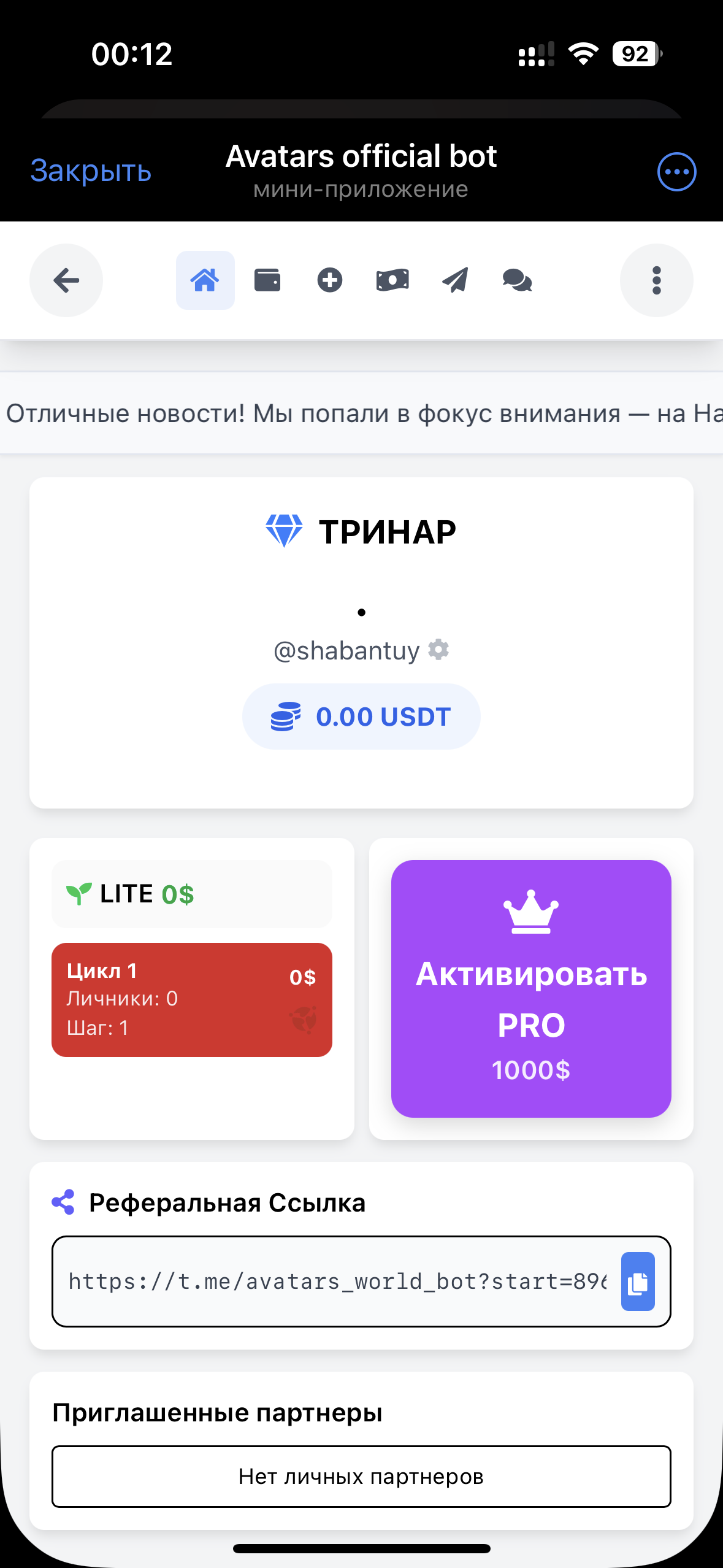Close the Avatars mini-app via Закрыть
Image resolution: width=723 pixels, height=1568 pixels.
point(91,171)
